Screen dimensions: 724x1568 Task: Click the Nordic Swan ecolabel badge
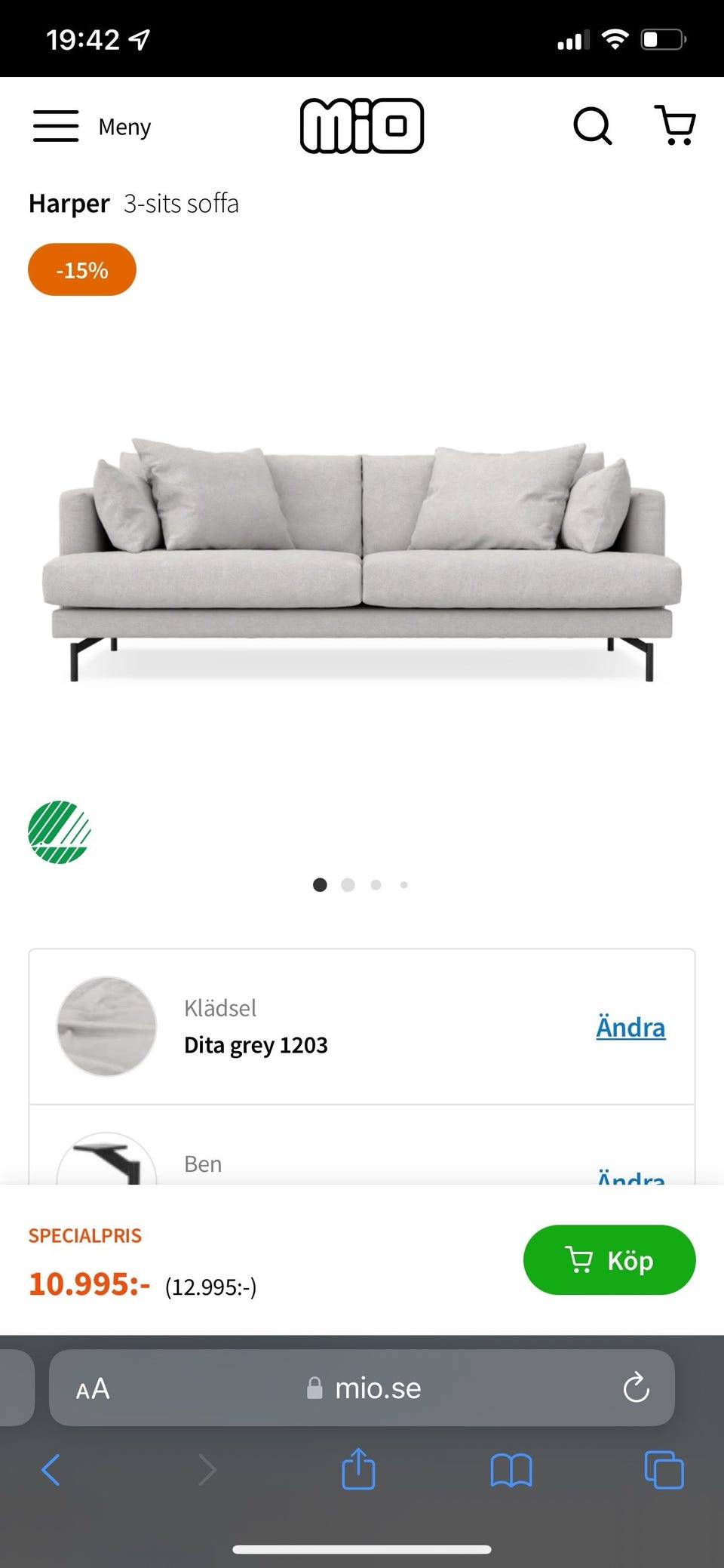(59, 832)
